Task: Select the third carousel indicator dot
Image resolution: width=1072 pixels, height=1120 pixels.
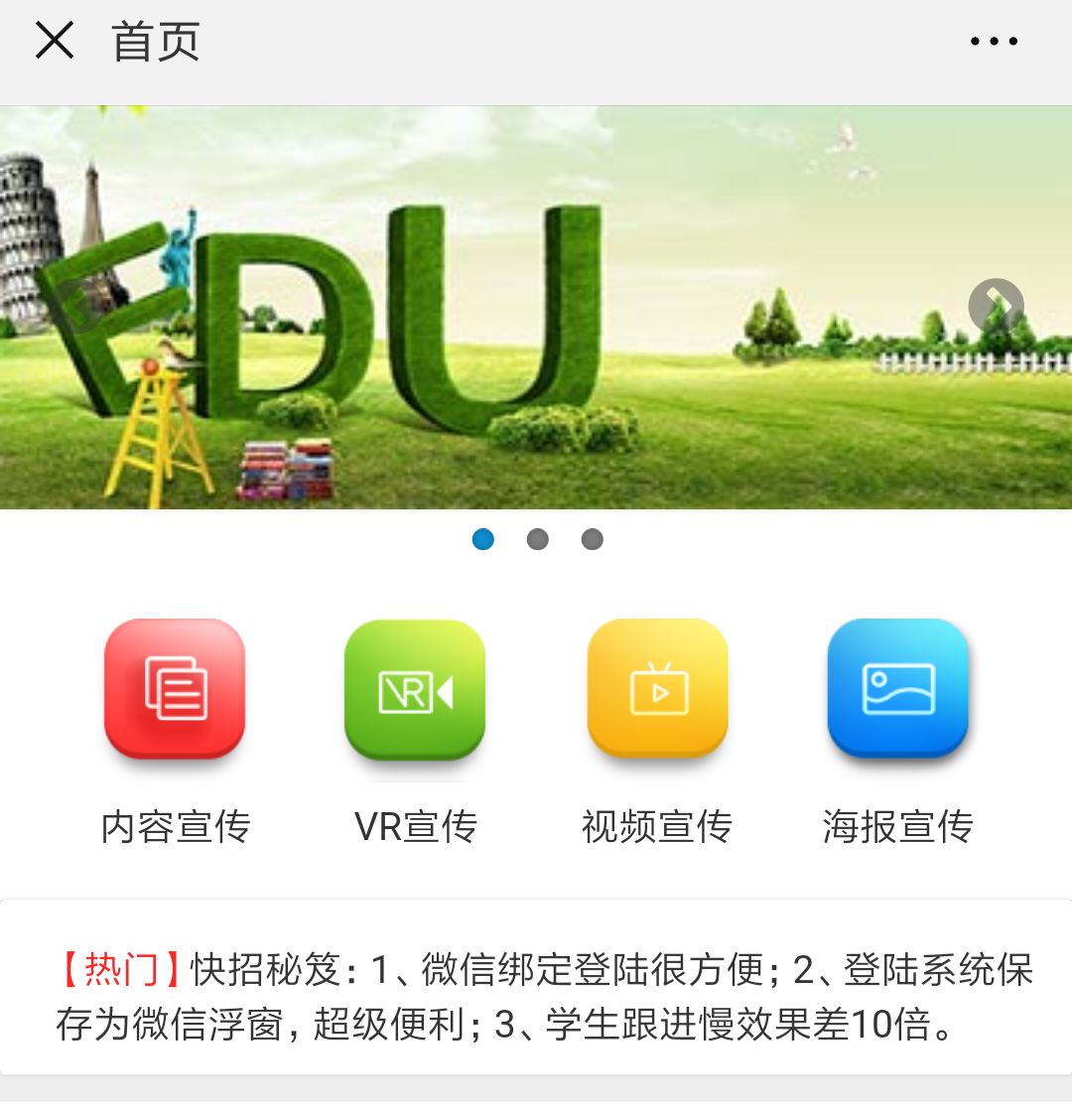Action: 593,539
